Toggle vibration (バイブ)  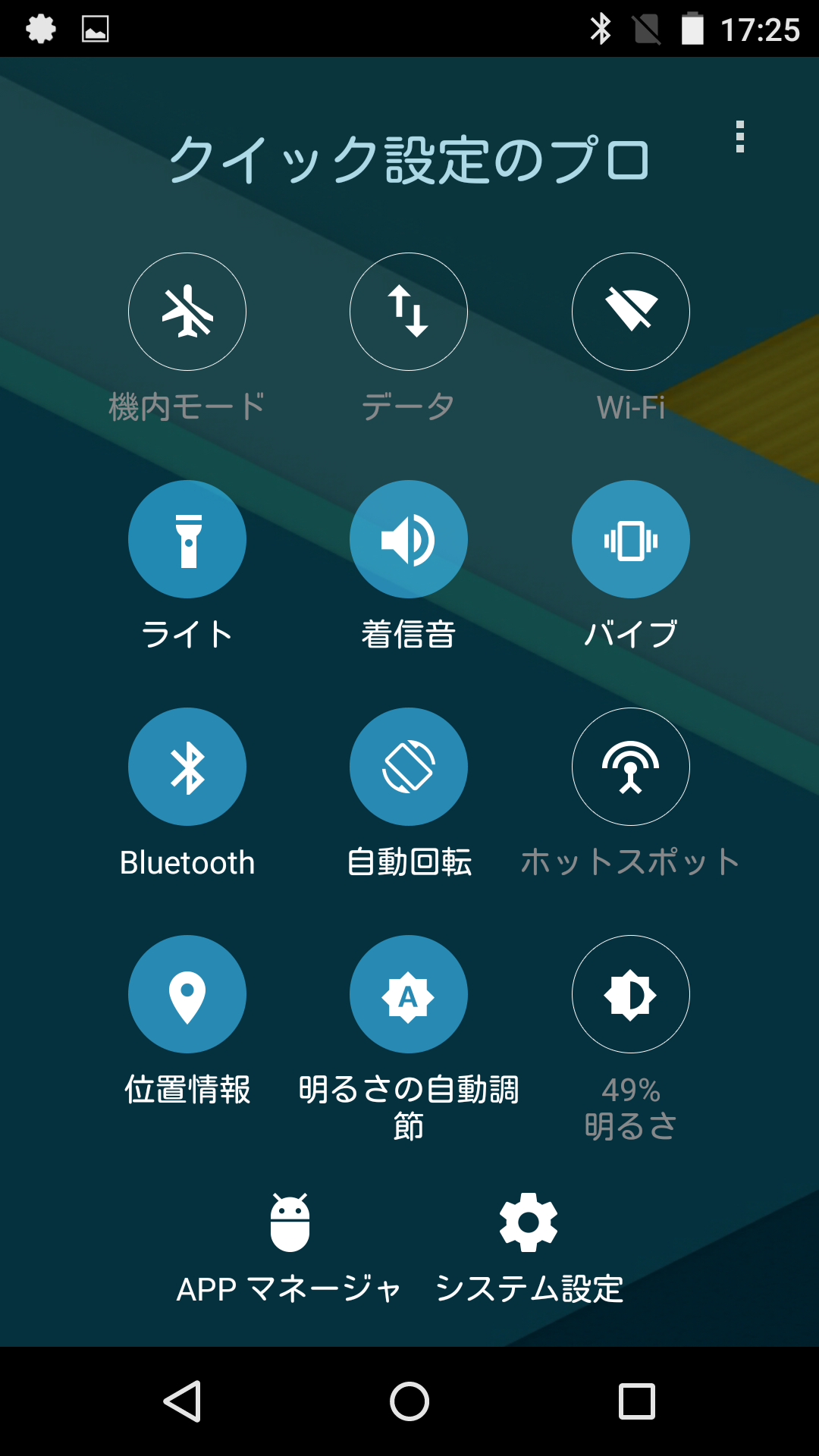[x=631, y=539]
